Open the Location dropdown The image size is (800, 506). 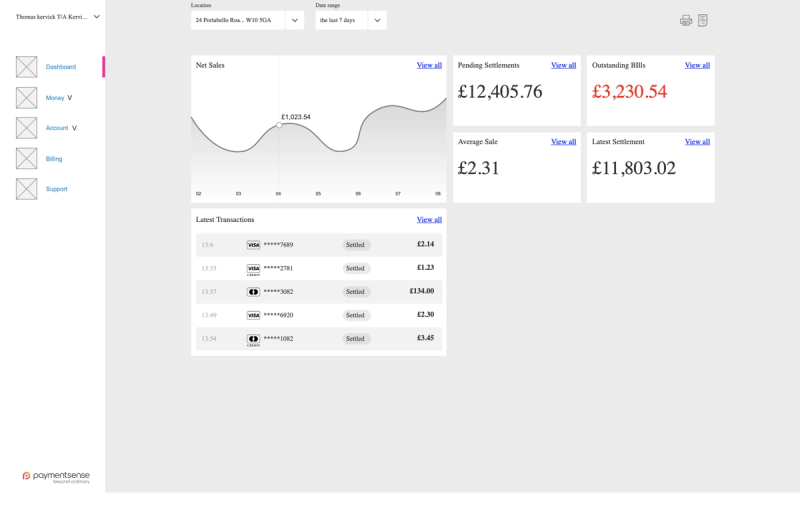(x=247, y=20)
